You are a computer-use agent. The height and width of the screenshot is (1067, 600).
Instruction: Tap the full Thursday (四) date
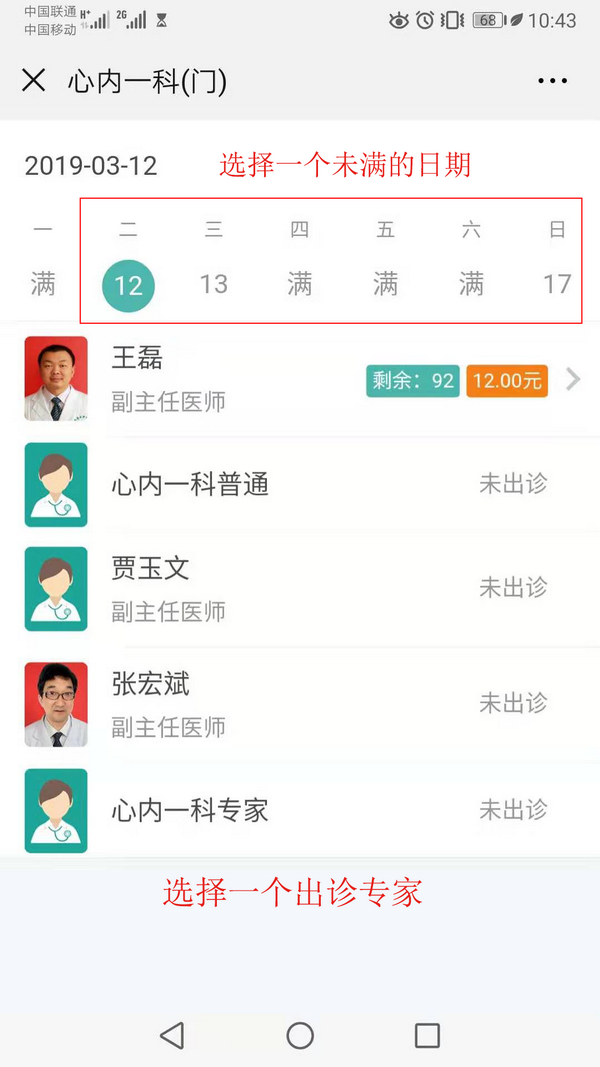pos(300,285)
